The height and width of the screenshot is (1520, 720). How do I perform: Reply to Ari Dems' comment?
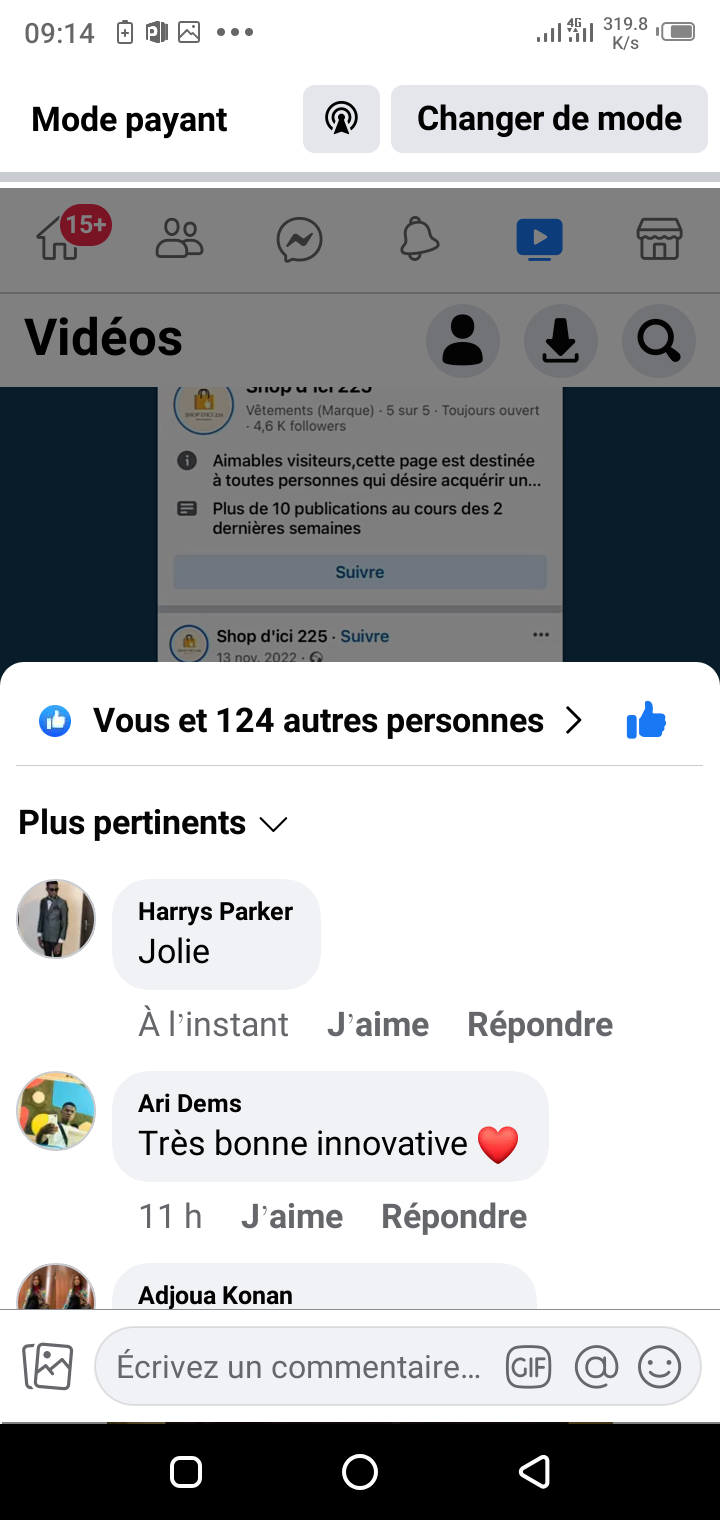click(x=454, y=1216)
